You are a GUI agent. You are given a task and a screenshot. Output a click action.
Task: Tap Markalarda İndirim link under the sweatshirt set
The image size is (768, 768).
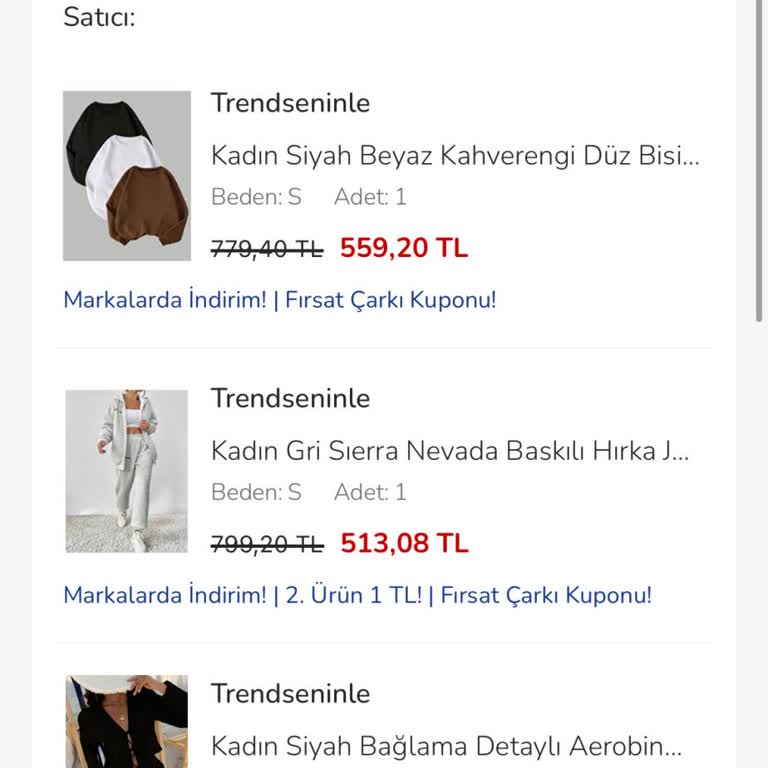coord(165,300)
